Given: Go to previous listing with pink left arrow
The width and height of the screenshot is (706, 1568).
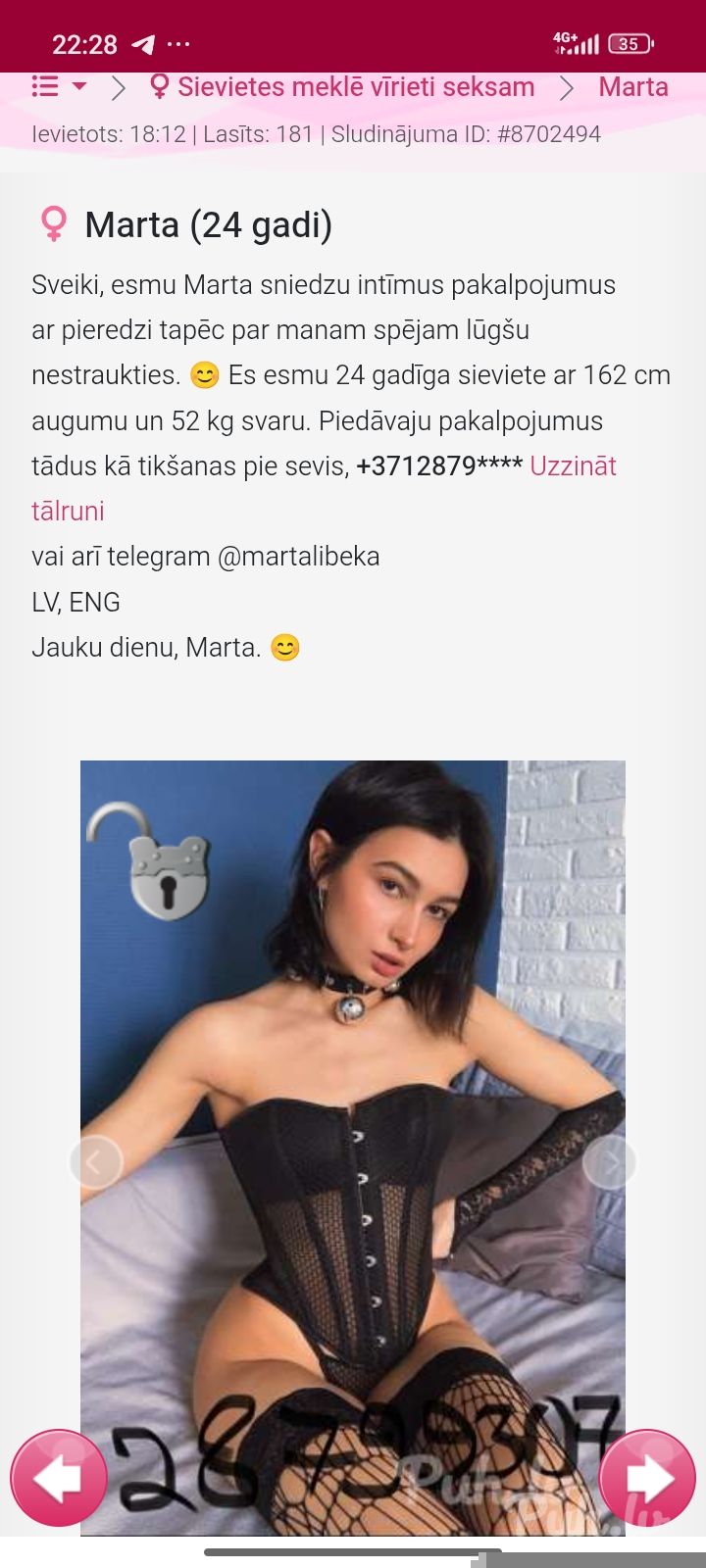Looking at the screenshot, I should [59, 1478].
